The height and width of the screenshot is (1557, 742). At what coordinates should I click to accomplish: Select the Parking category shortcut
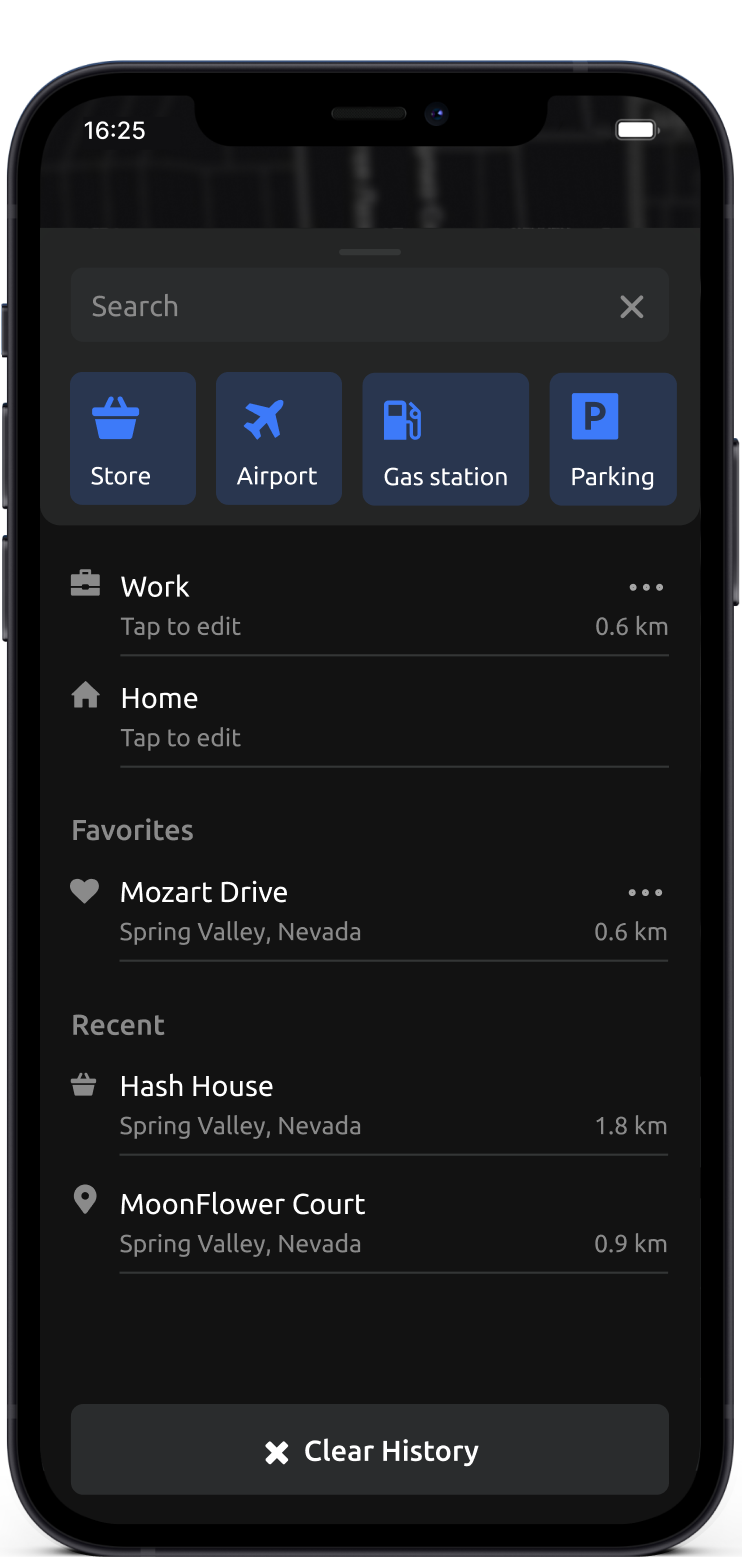coord(612,439)
